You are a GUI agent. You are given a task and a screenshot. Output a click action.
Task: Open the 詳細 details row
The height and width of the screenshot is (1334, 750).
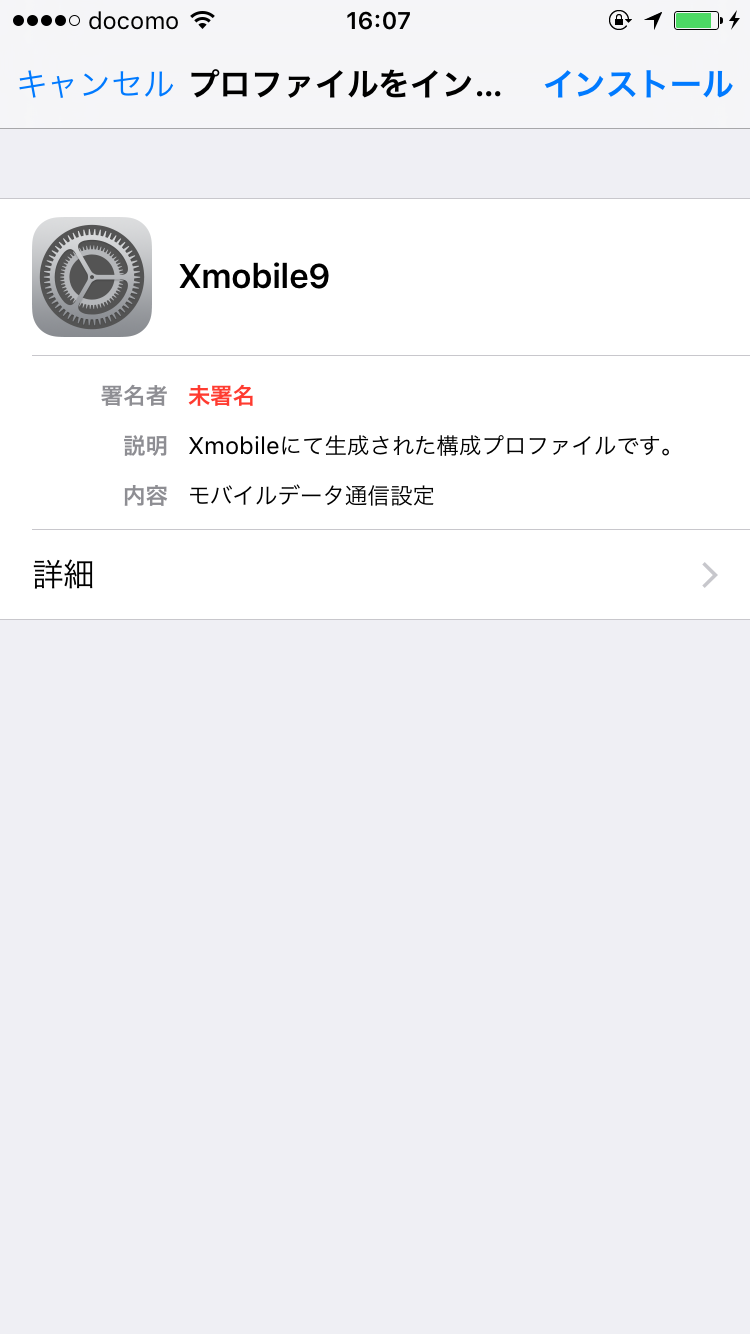pyautogui.click(x=375, y=575)
